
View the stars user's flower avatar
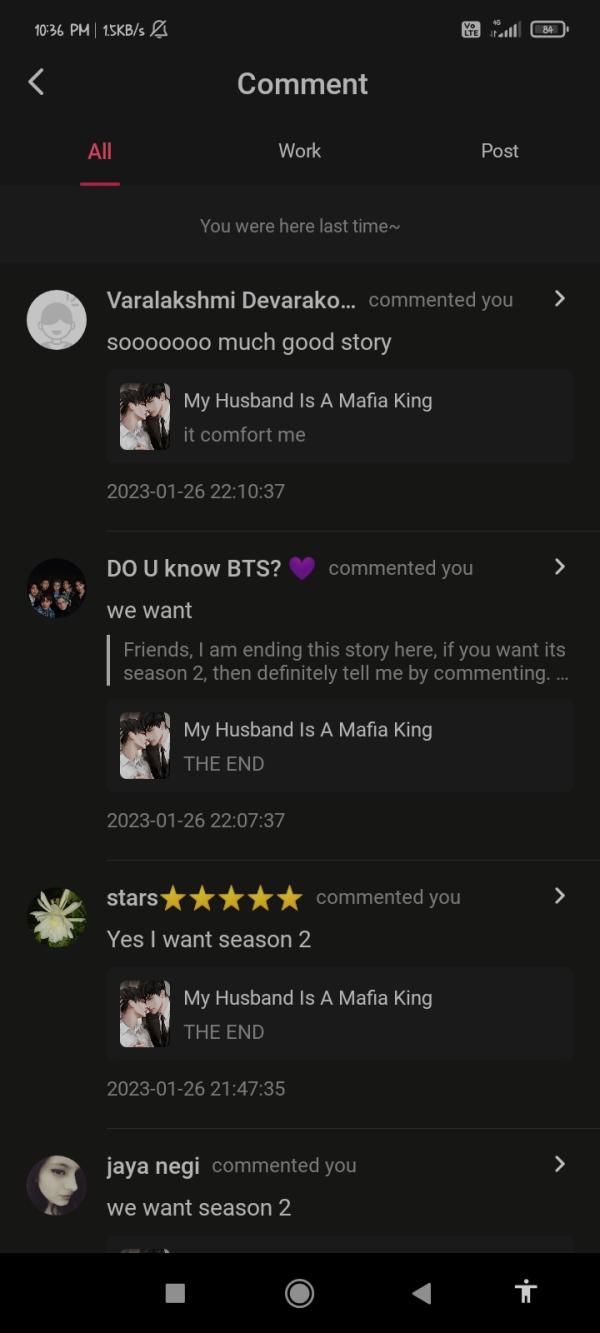coord(56,917)
